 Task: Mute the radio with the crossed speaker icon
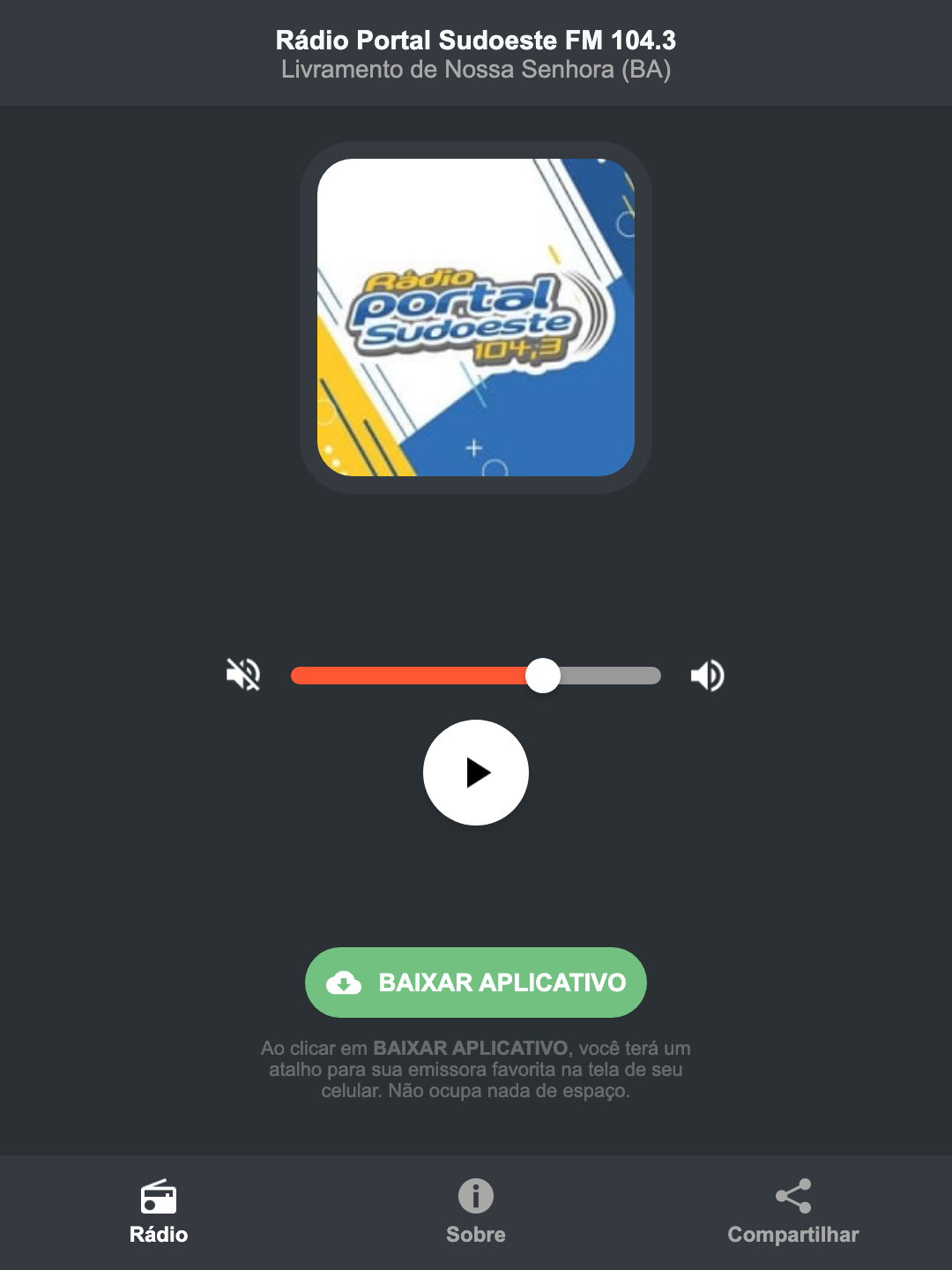(x=243, y=675)
